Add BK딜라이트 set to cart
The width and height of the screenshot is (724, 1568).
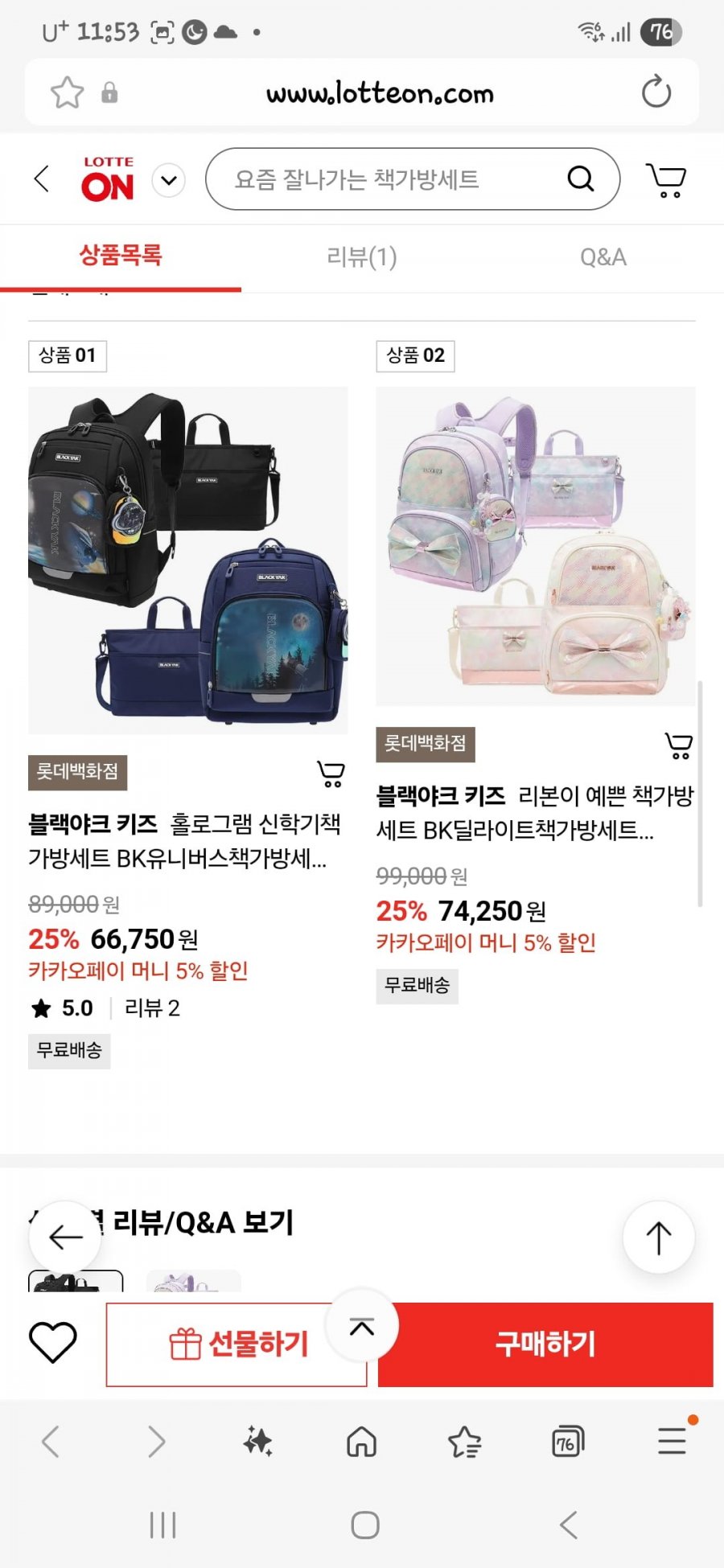pyautogui.click(x=678, y=745)
